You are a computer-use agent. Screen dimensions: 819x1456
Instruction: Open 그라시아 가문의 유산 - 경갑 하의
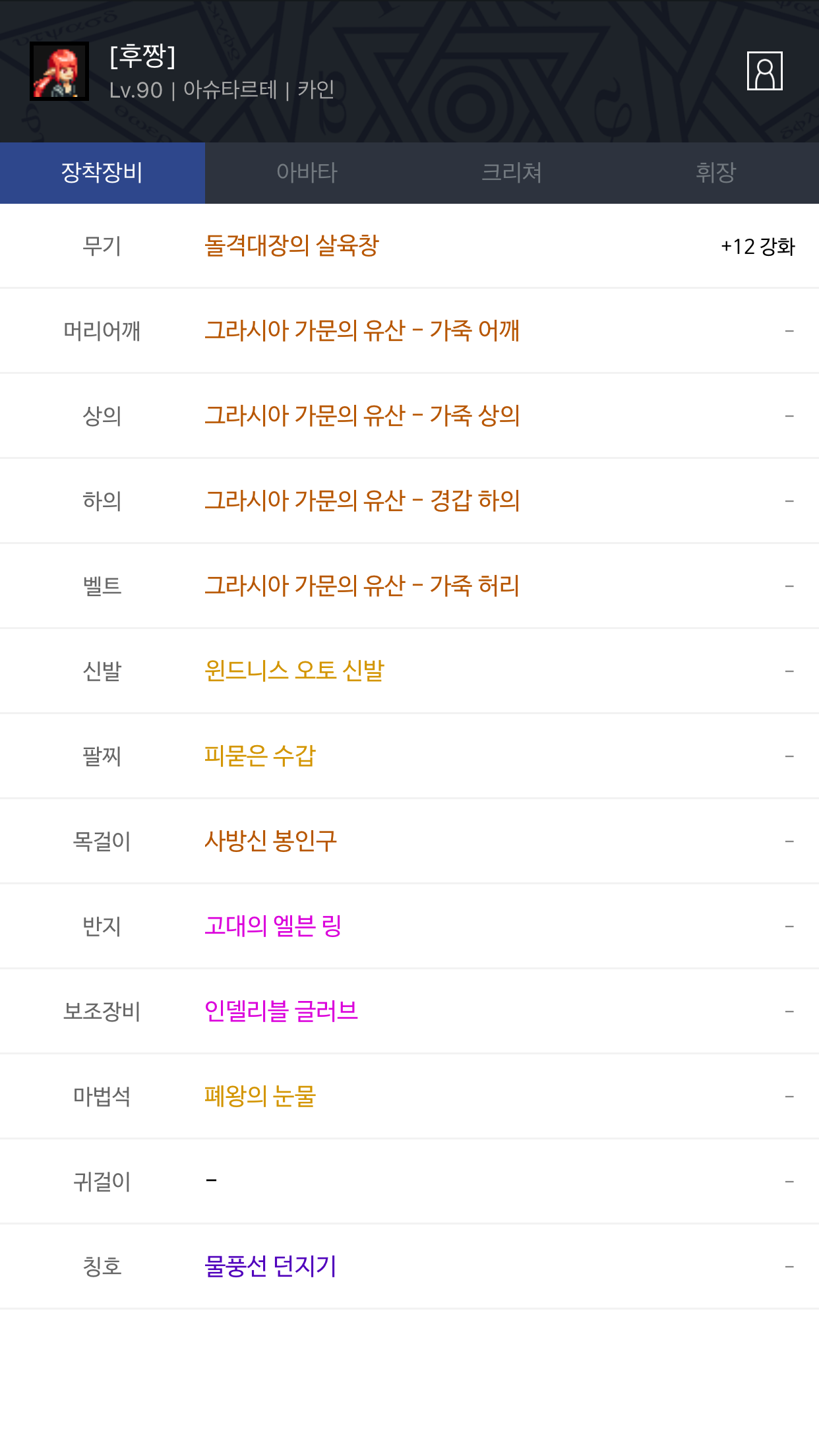(x=362, y=501)
